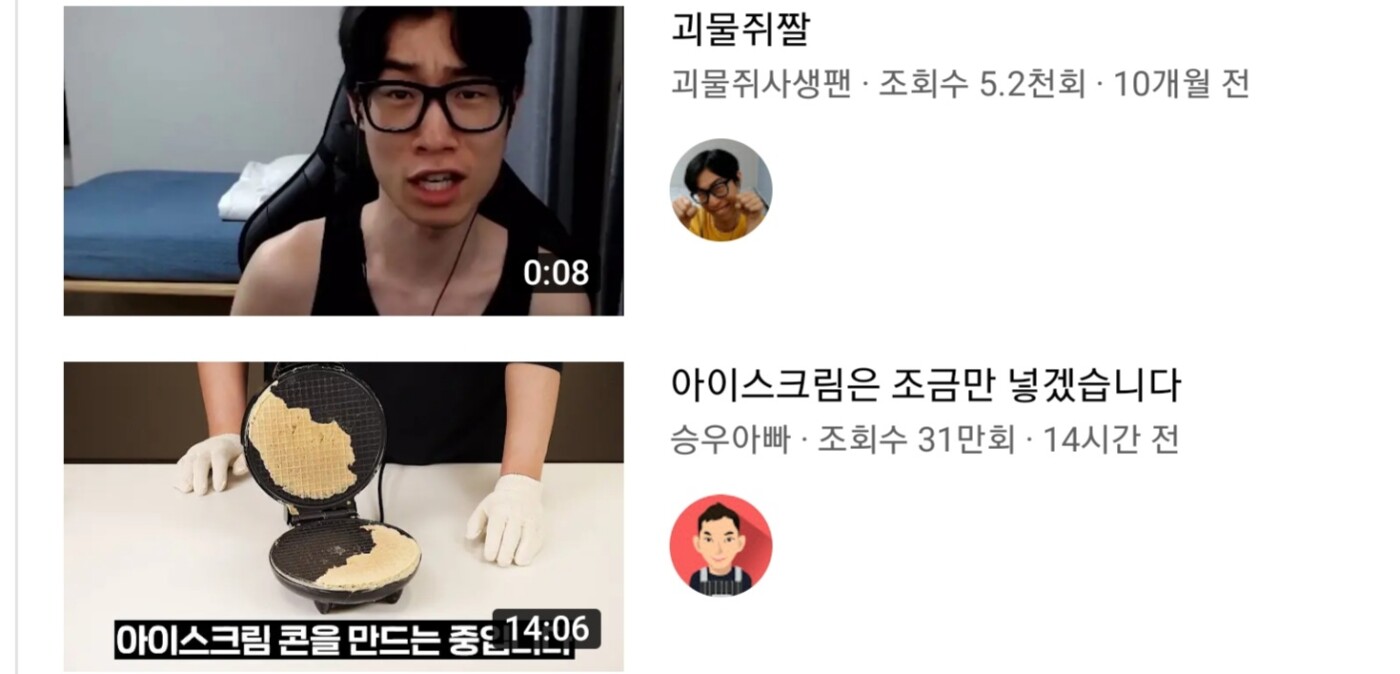Visit the 승우아빠 channel avatar
Viewport: 1400px width, 674px height.
point(720,546)
